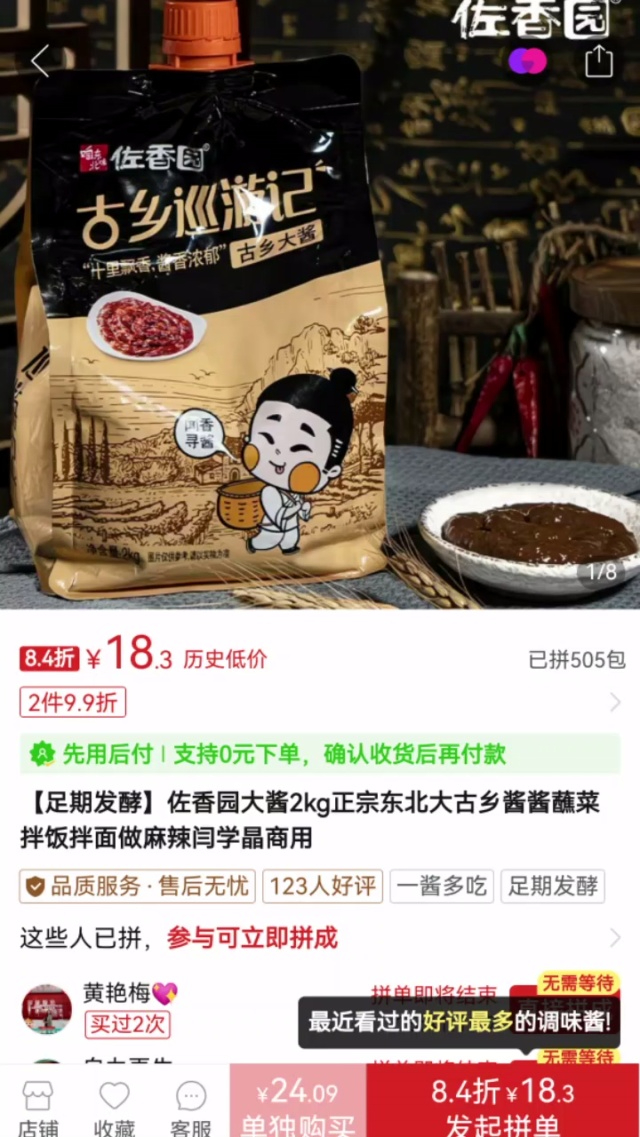The width and height of the screenshot is (640, 1137).
Task: Tap the 123人好评 reviews chip
Action: pyautogui.click(x=323, y=885)
